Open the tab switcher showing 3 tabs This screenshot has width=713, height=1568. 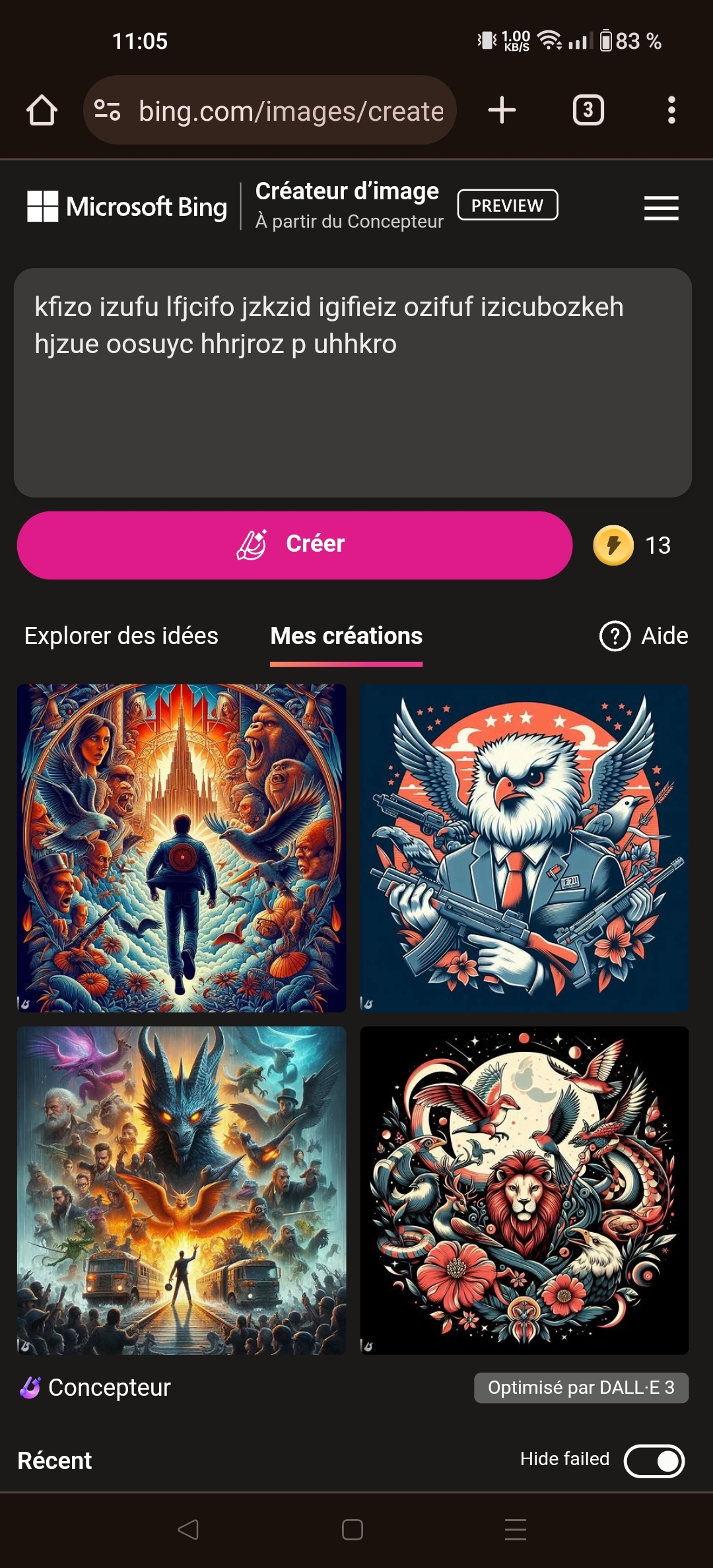tap(588, 110)
